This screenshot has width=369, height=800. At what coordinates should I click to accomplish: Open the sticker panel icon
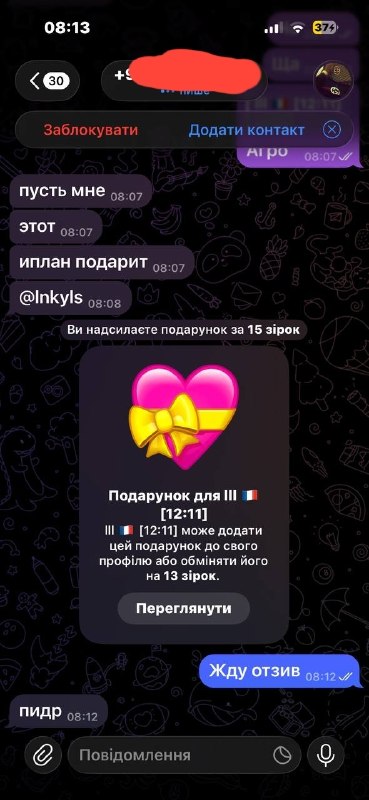pyautogui.click(x=282, y=756)
